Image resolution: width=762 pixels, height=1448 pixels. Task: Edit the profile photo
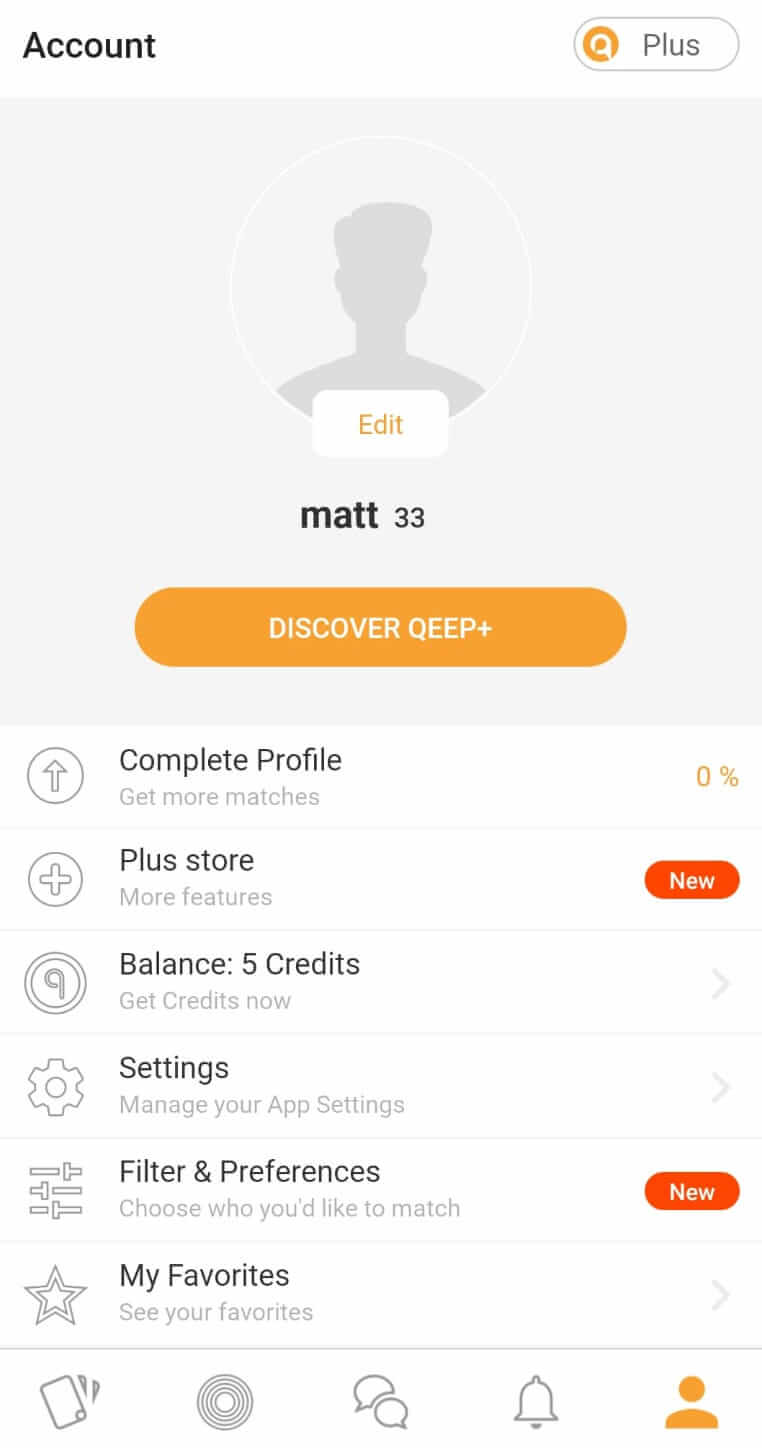click(380, 424)
